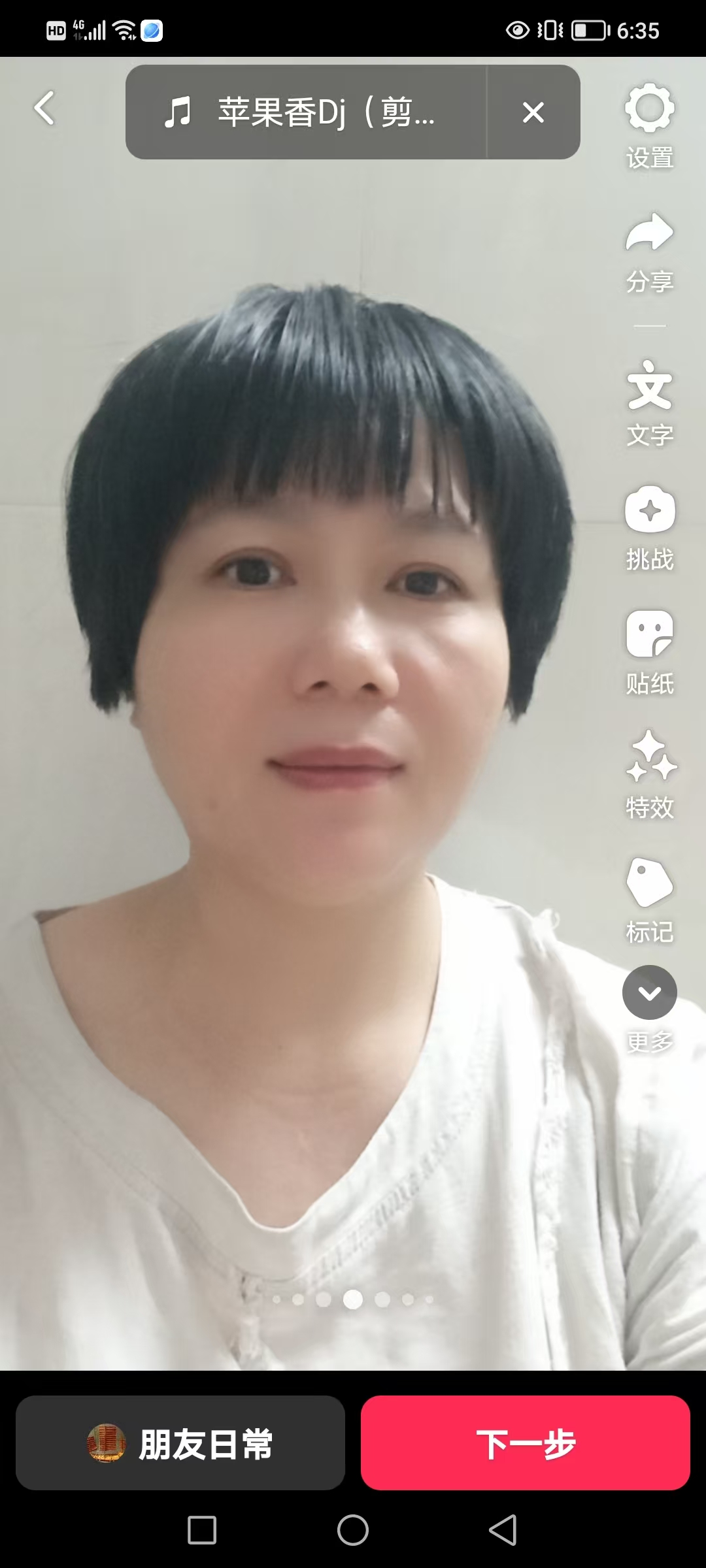Post to 朋友日常
The width and height of the screenshot is (706, 1568).
[180, 1444]
